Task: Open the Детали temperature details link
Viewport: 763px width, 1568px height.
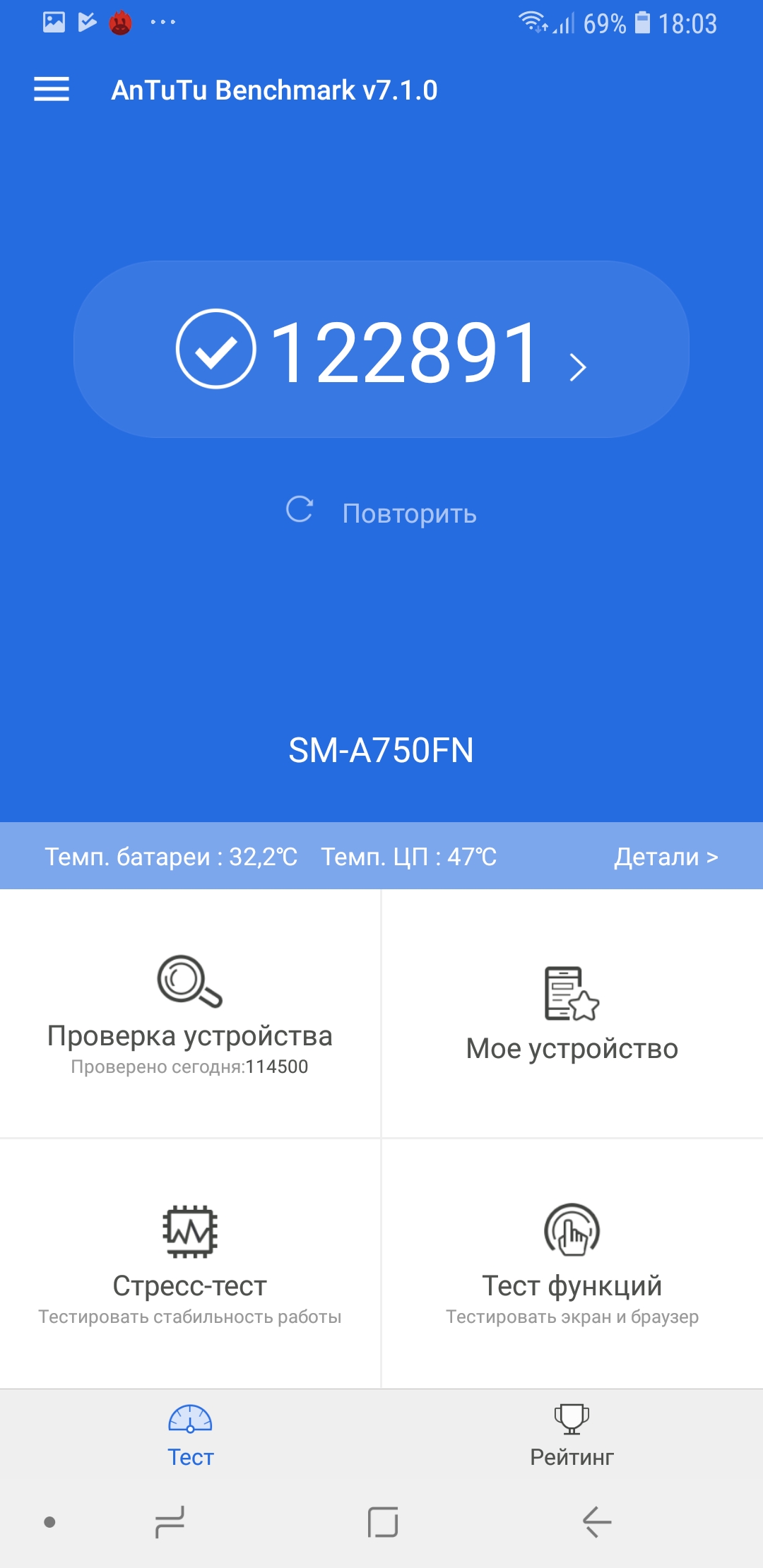Action: click(666, 857)
